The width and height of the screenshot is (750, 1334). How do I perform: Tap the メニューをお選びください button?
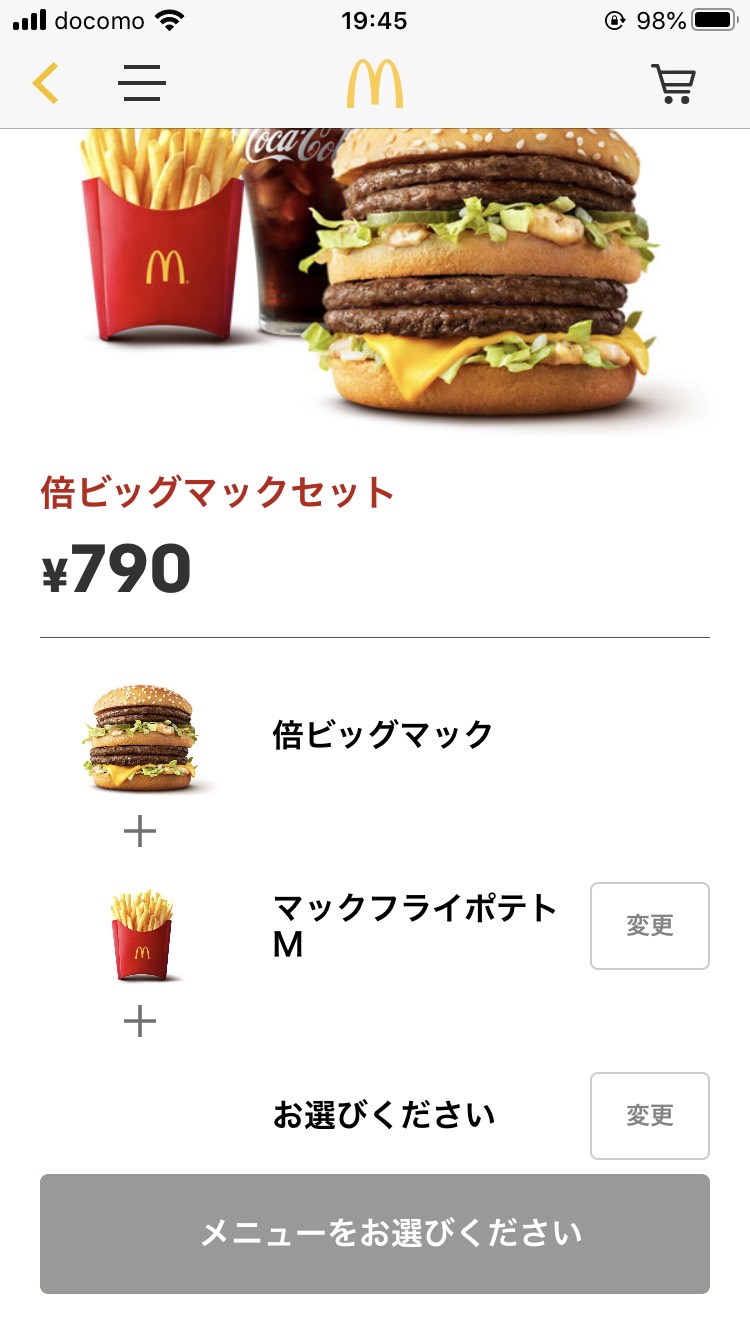375,1233
